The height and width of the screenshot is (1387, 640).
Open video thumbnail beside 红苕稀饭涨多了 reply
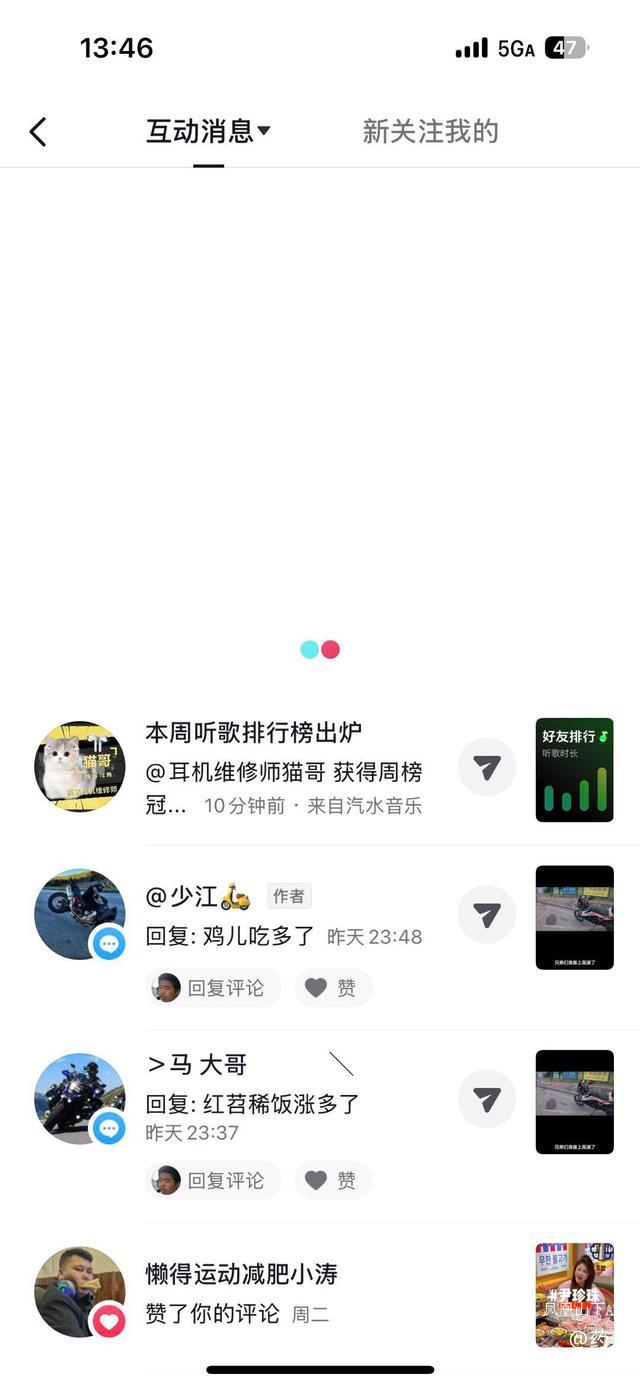coord(574,1101)
